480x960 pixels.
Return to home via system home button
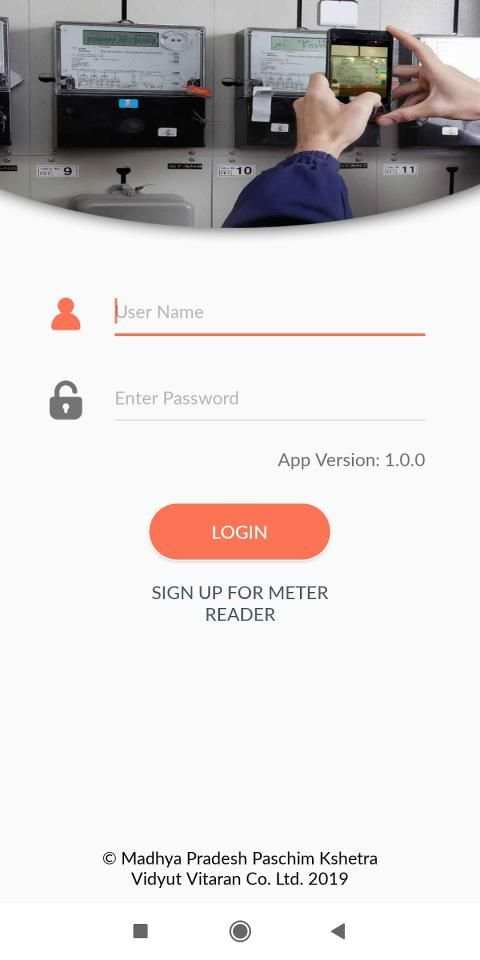240,931
